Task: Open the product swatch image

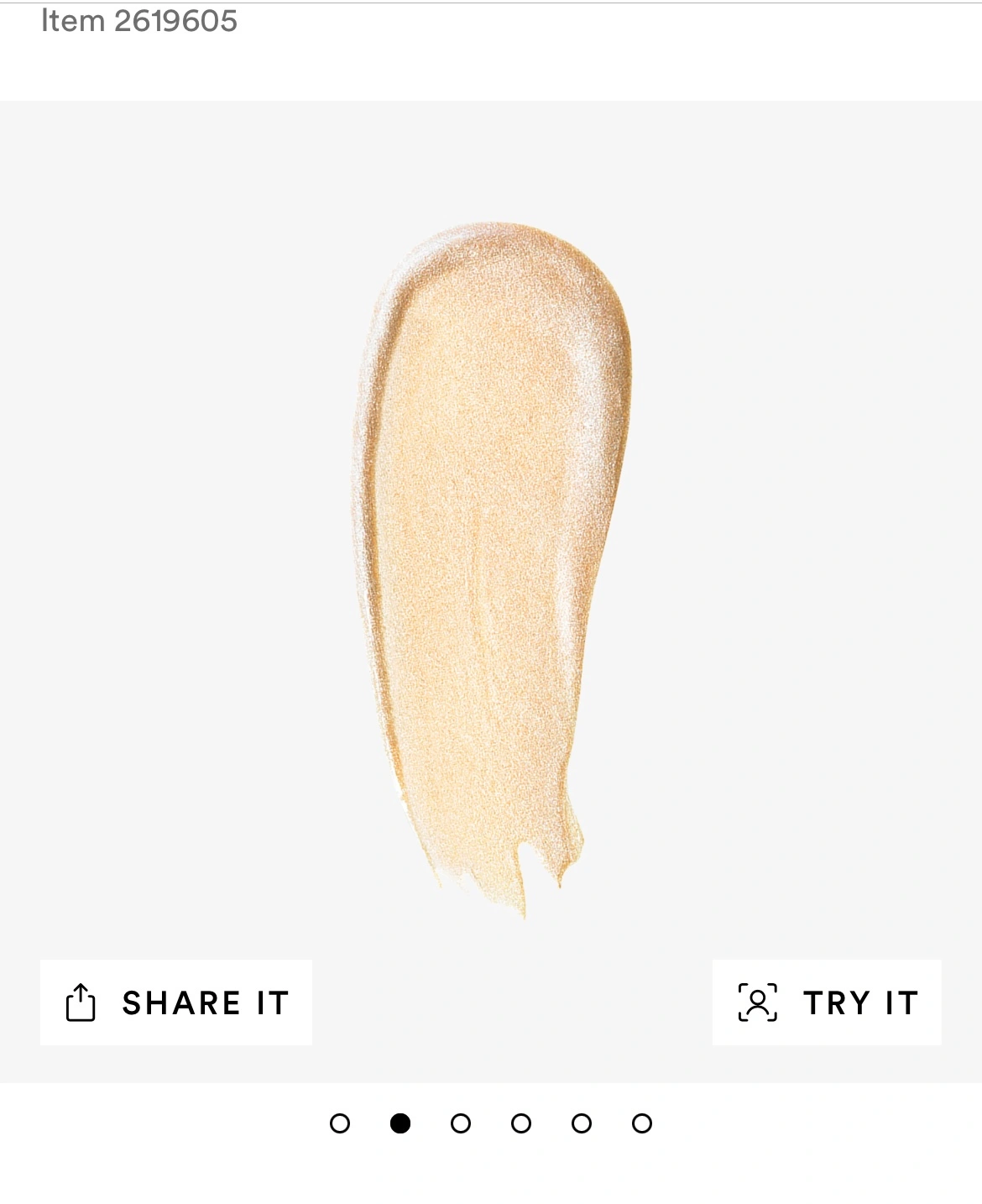Action: (x=491, y=571)
